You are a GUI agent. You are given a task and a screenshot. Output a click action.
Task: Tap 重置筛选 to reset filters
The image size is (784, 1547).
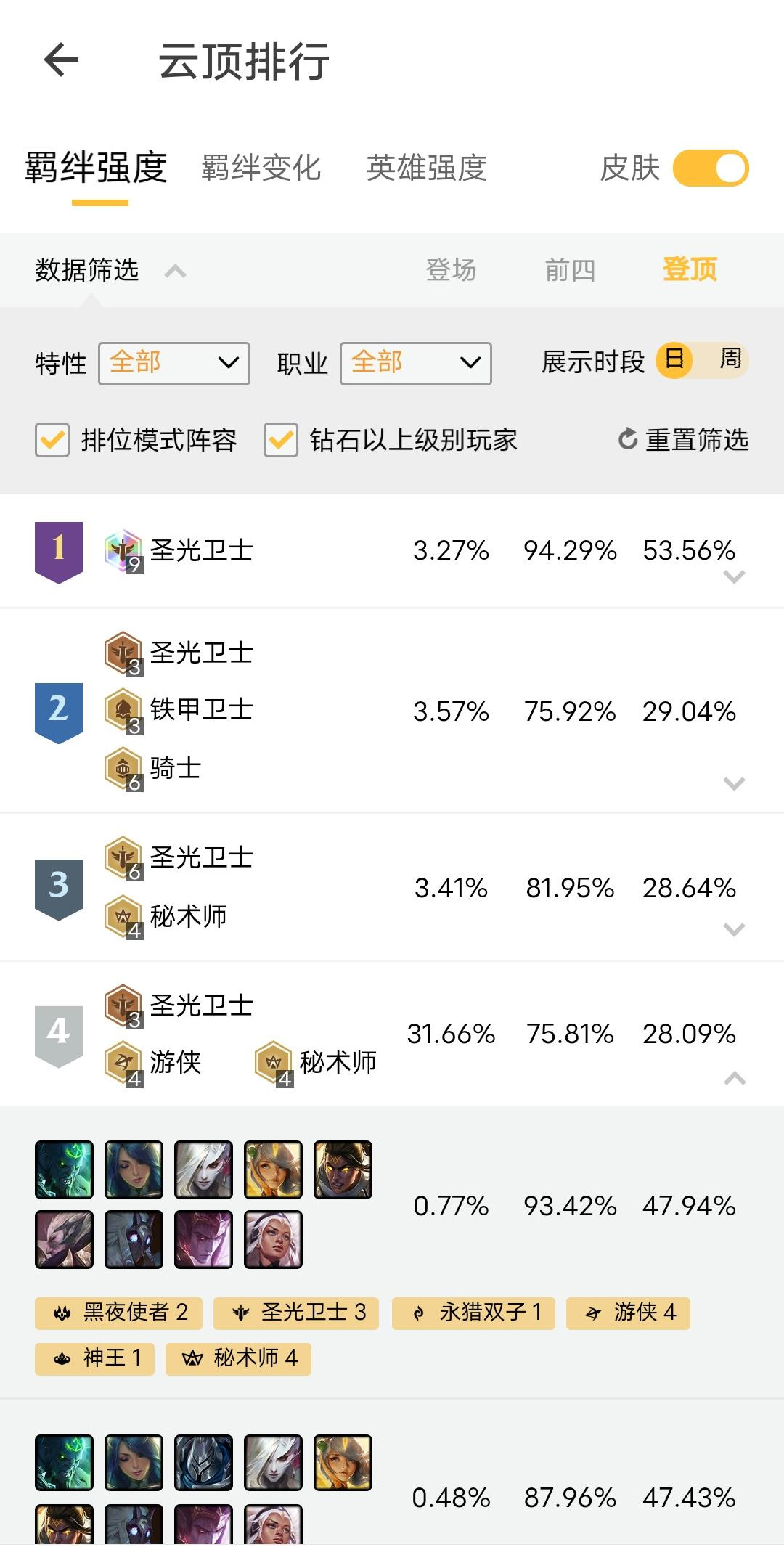click(684, 440)
